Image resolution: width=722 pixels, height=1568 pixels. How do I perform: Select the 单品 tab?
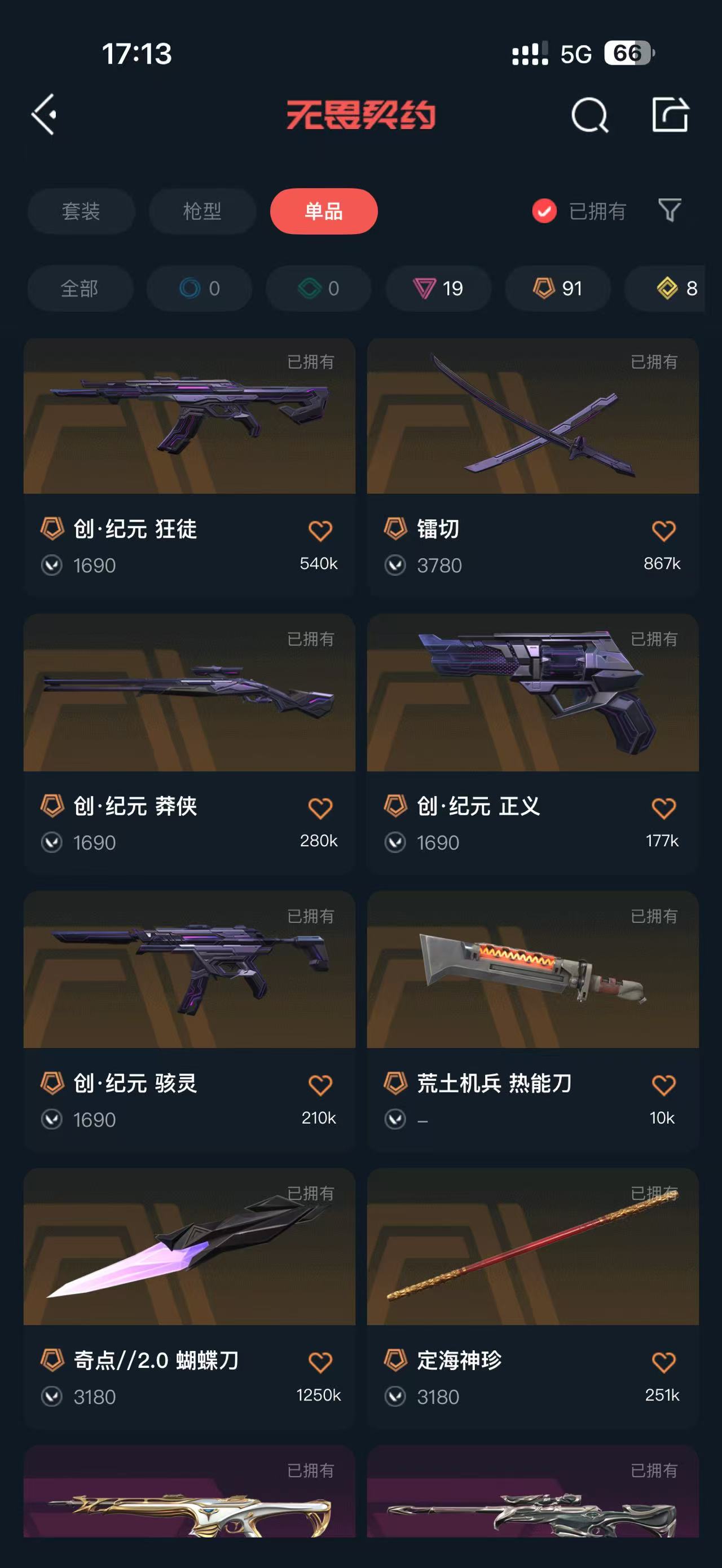pyautogui.click(x=324, y=211)
